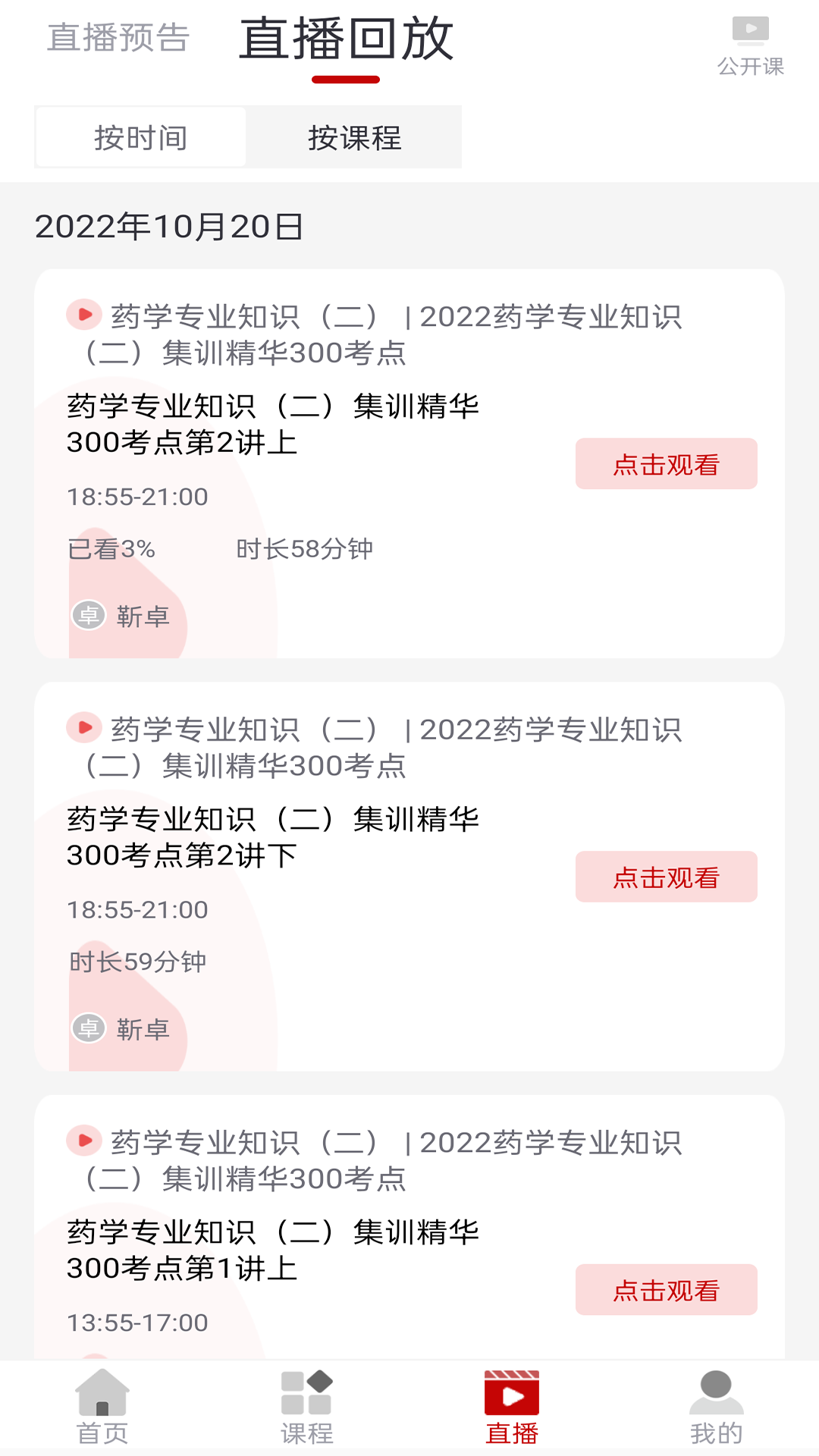Select the currently active 直播回放 view toggle
The image size is (819, 1456).
tap(347, 42)
